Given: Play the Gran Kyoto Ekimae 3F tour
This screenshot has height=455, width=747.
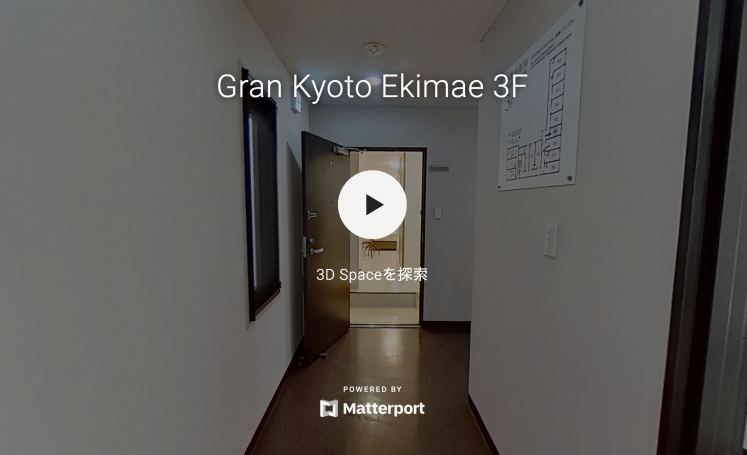Looking at the screenshot, I should 372,204.
